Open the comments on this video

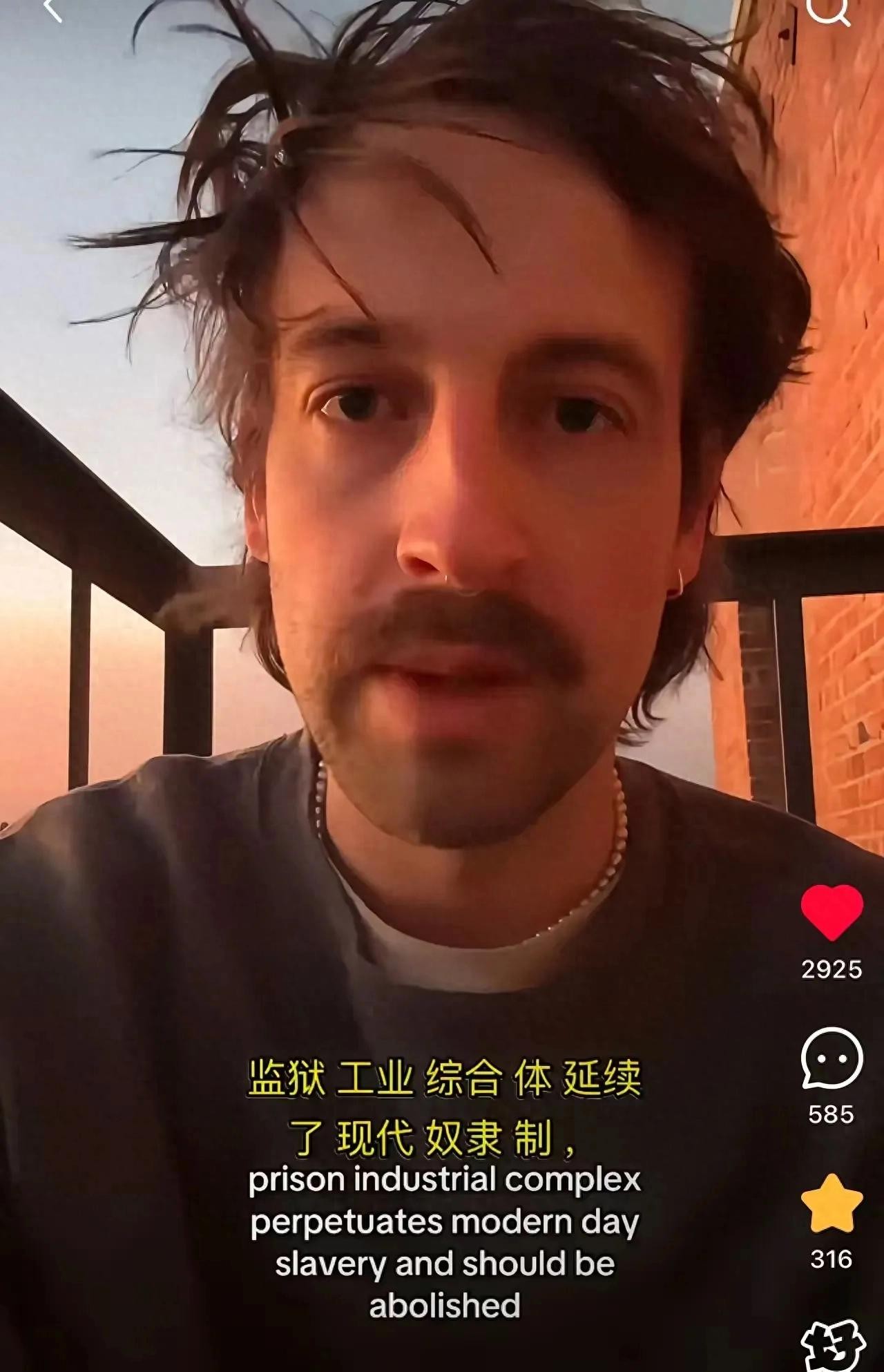[832, 1058]
